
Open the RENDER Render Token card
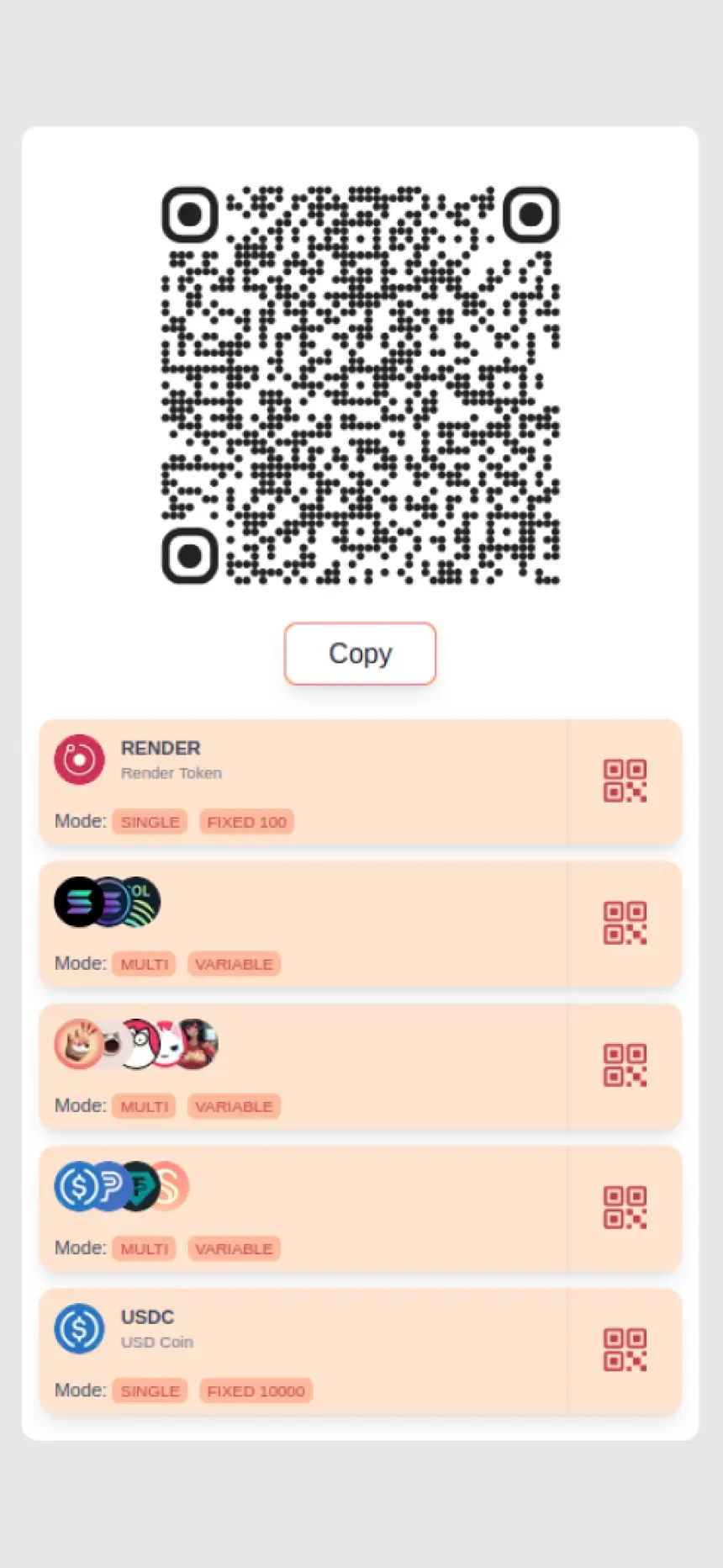coord(303,781)
